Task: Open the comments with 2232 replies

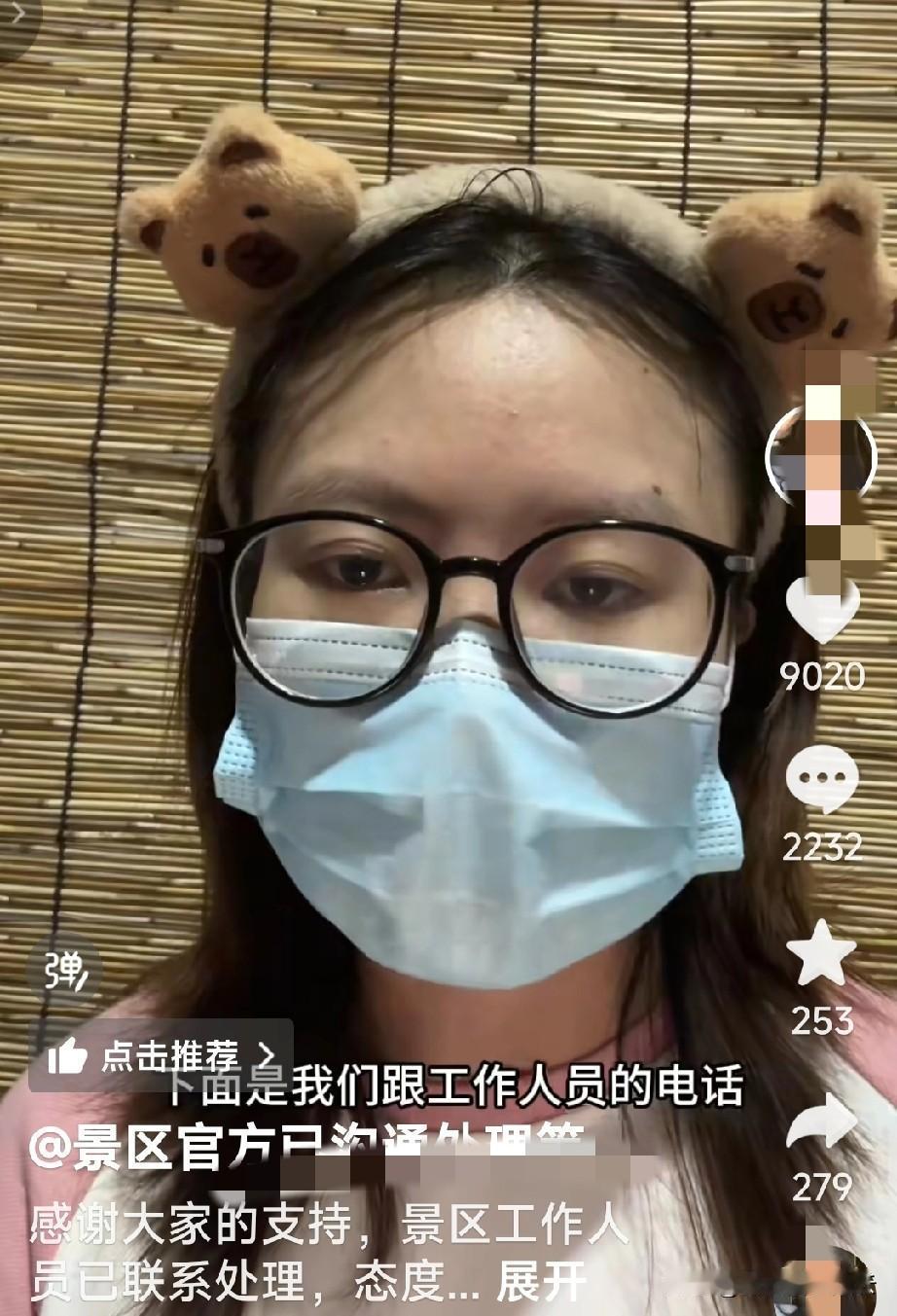Action: pyautogui.click(x=822, y=779)
